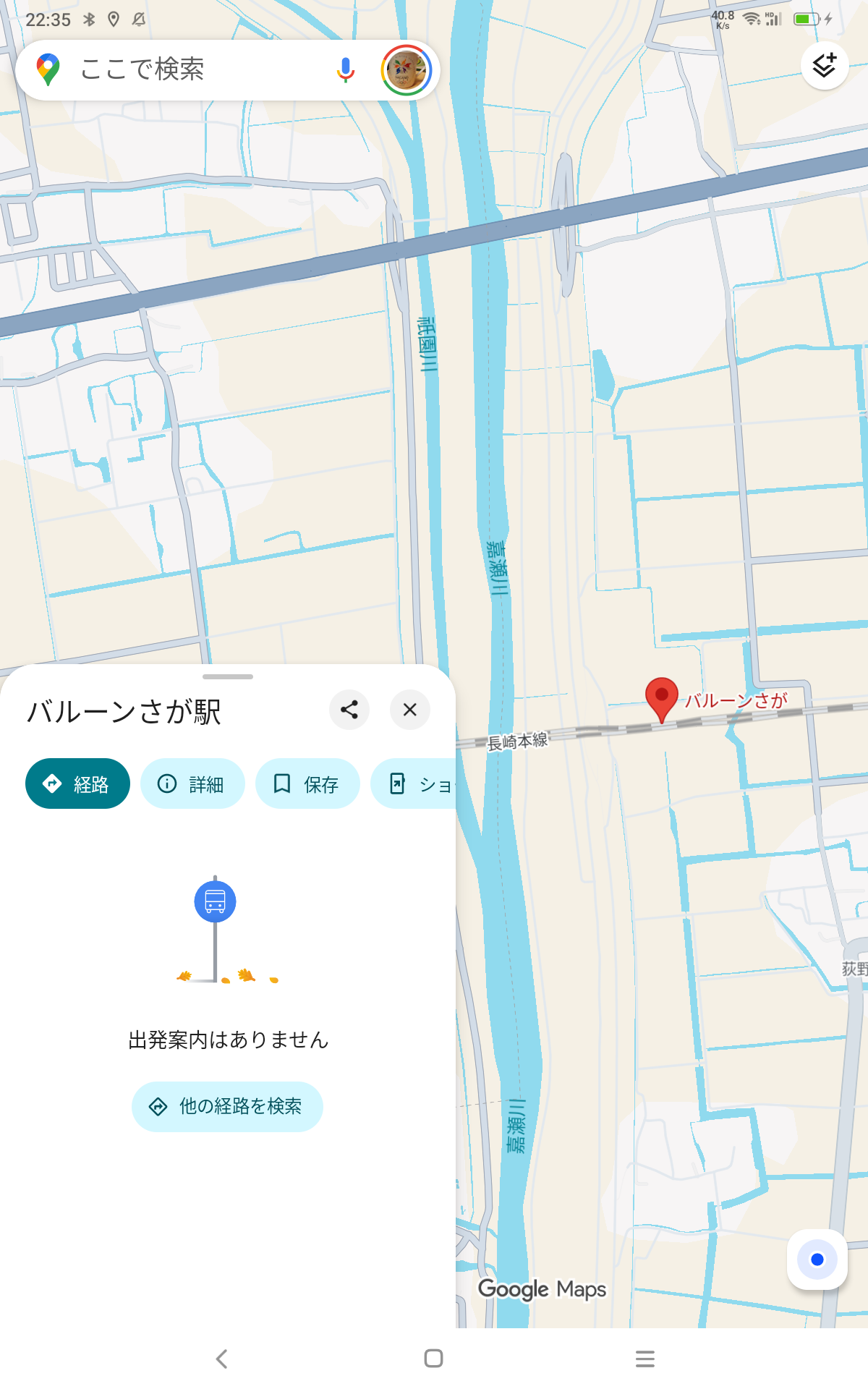Open the account profile picture
Viewport: 868px width, 1389px height.
point(406,70)
